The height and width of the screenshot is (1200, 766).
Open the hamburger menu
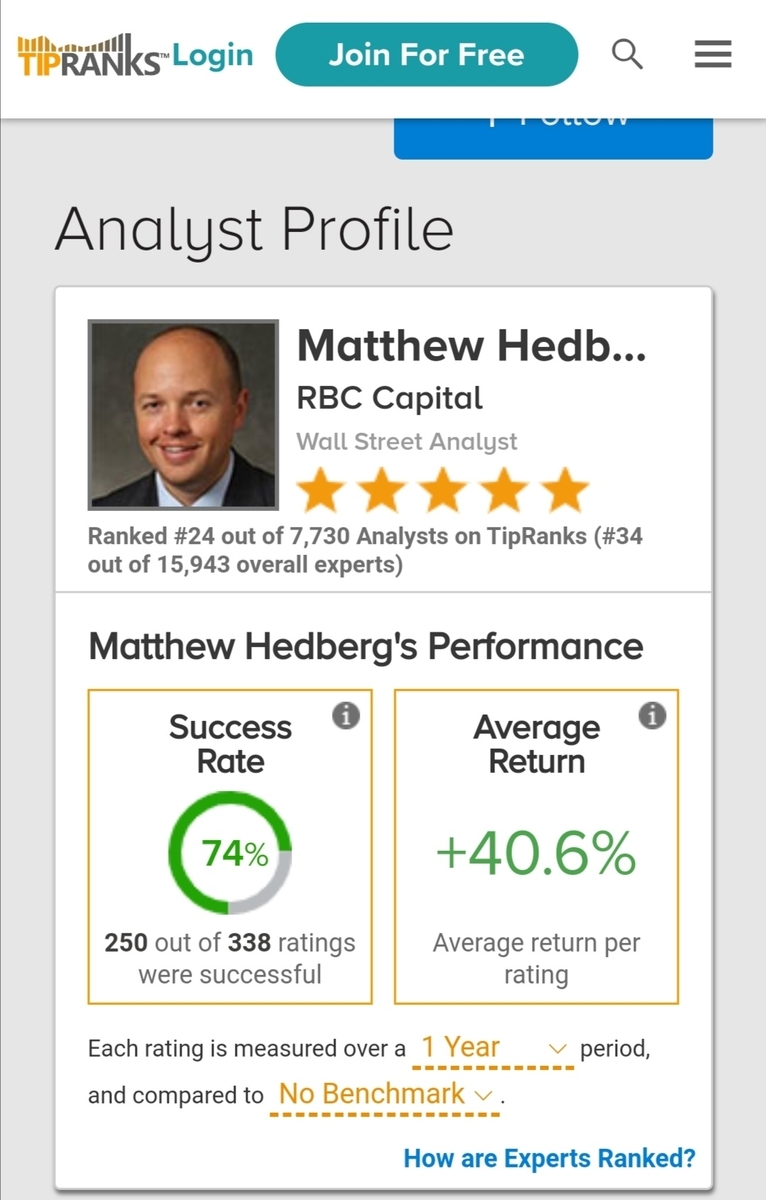(713, 54)
